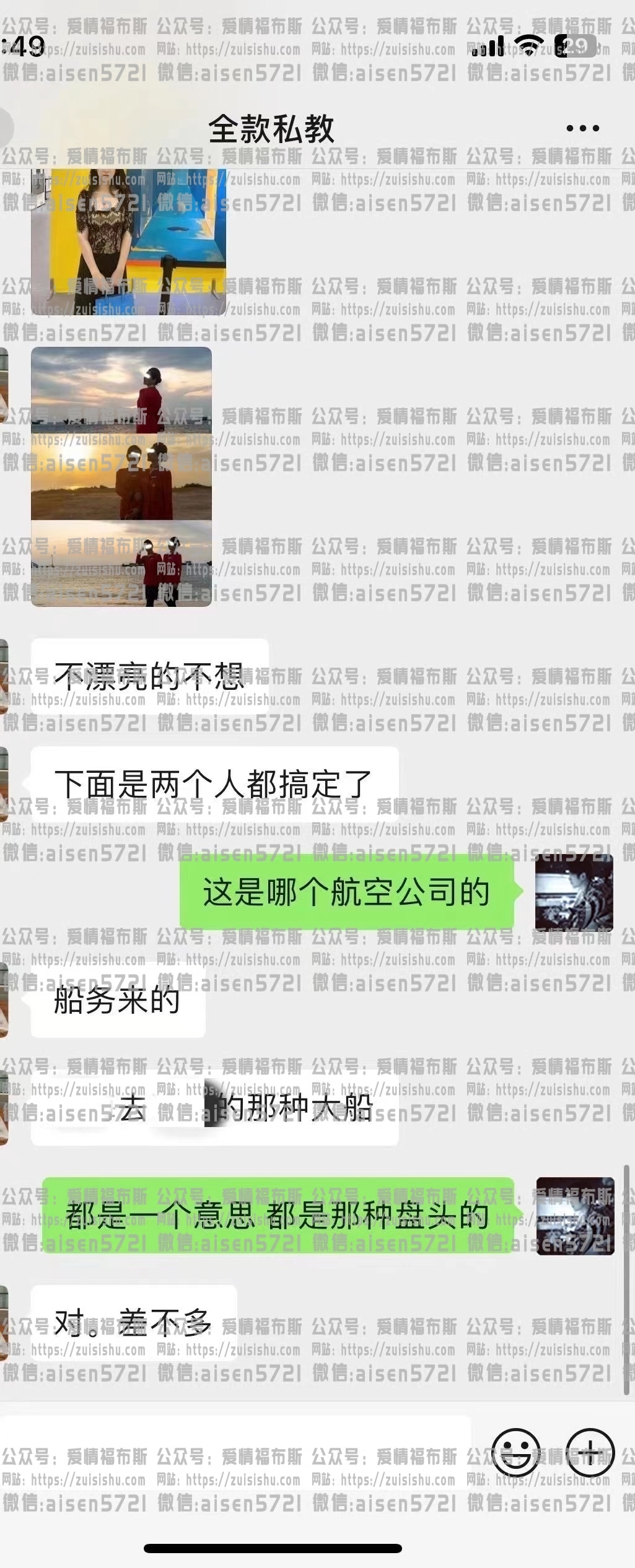Viewport: 635px width, 1568px height.
Task: View the photo of woman in lace dress
Action: [128, 242]
